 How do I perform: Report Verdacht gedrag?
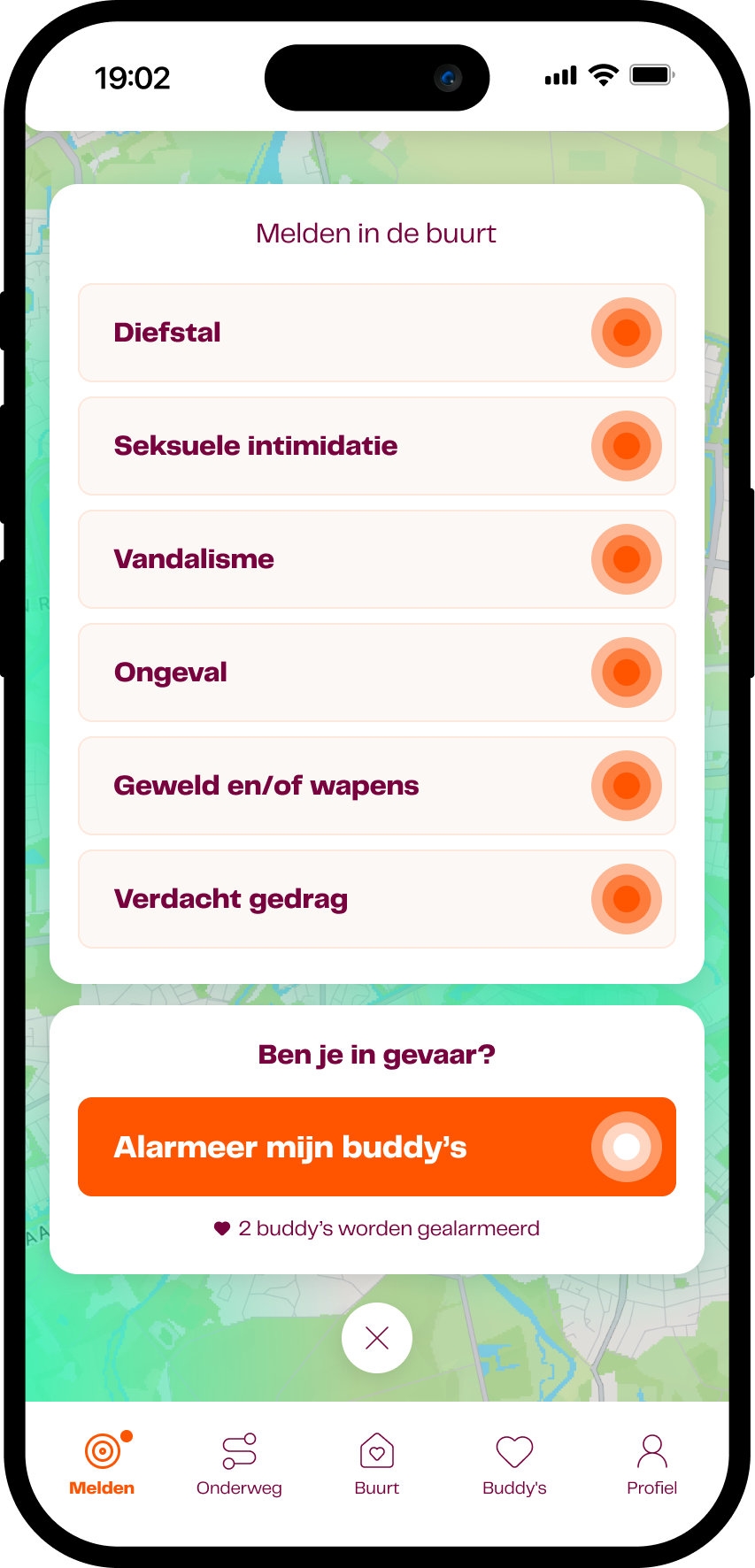point(376,899)
